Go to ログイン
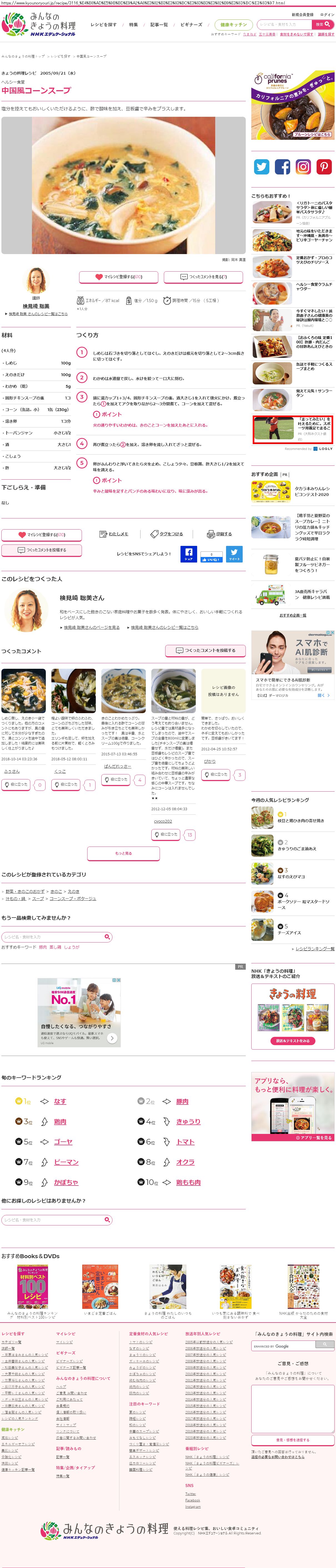This screenshot has width=336, height=1568. pos(327,15)
